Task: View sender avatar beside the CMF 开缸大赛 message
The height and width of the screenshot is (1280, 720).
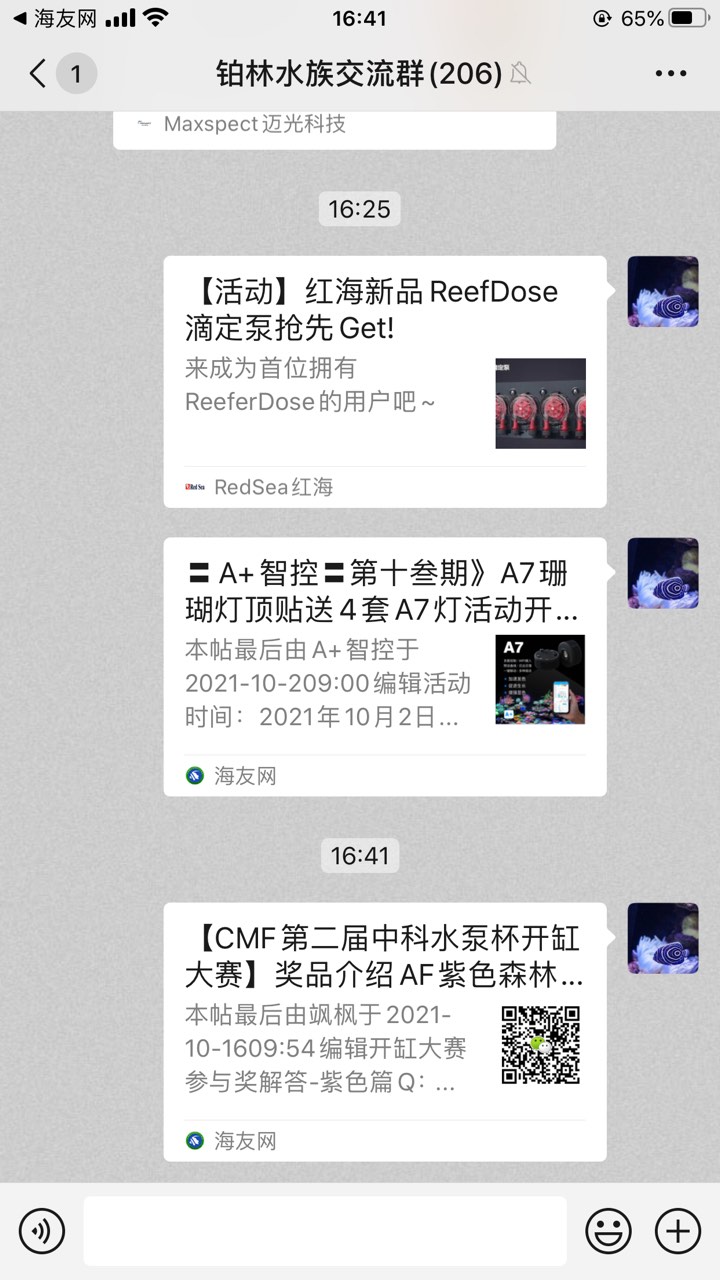Action: (x=662, y=939)
